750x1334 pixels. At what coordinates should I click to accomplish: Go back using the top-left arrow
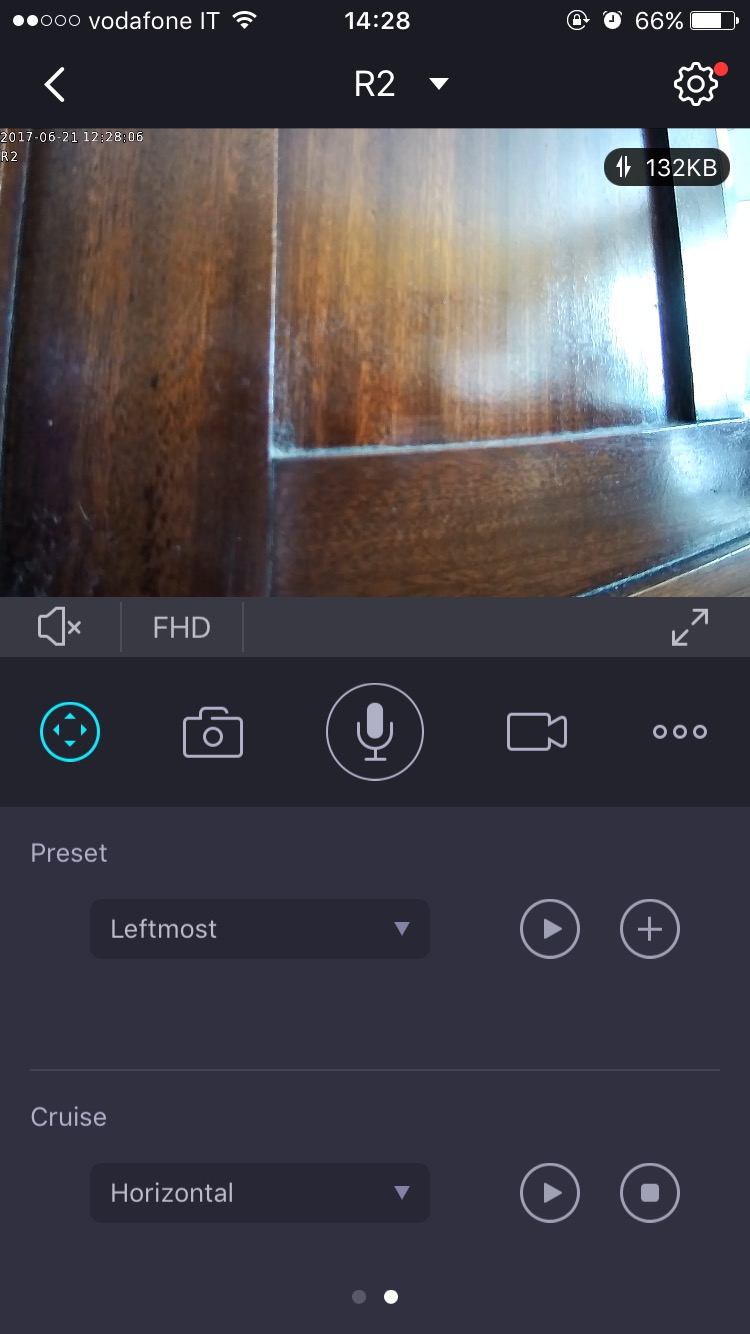click(x=55, y=85)
